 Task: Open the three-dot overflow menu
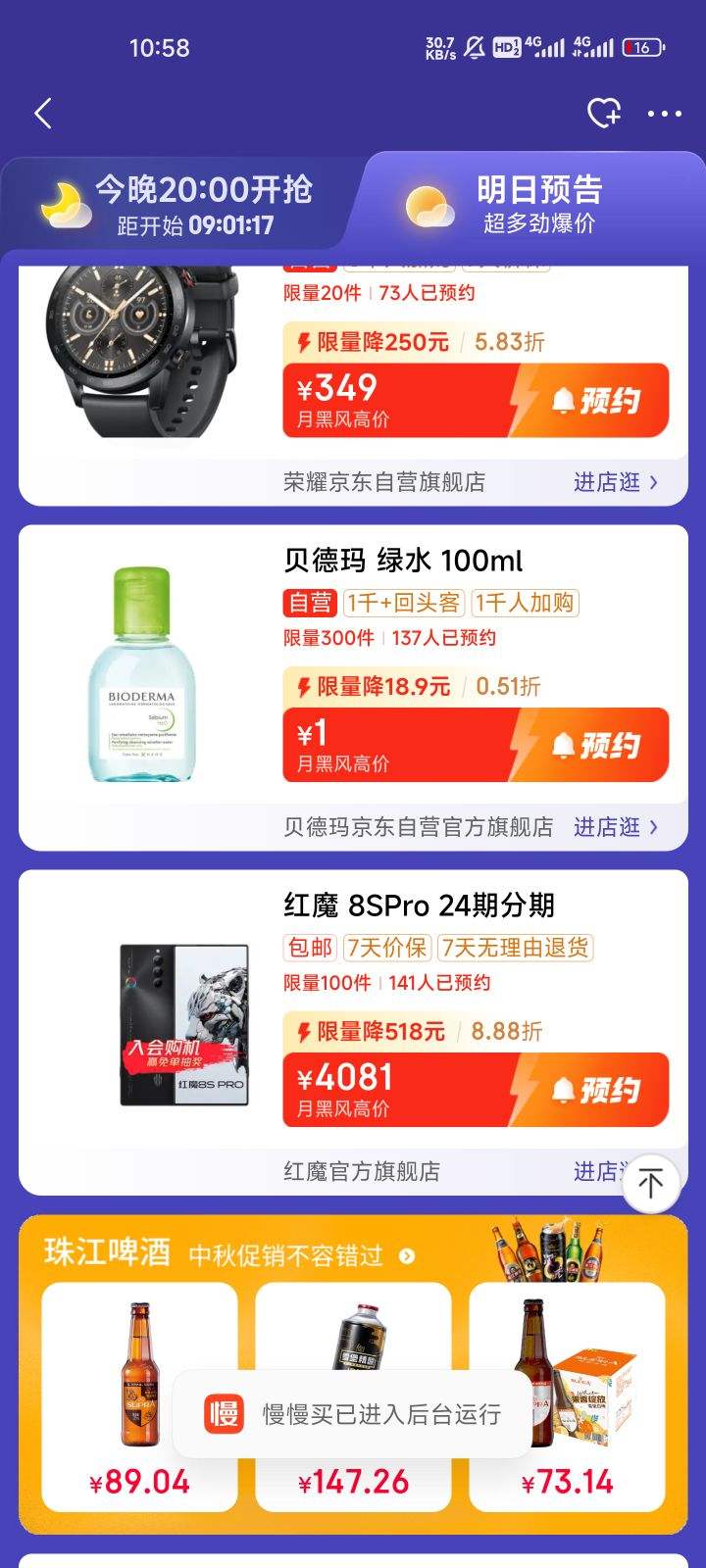(x=664, y=114)
